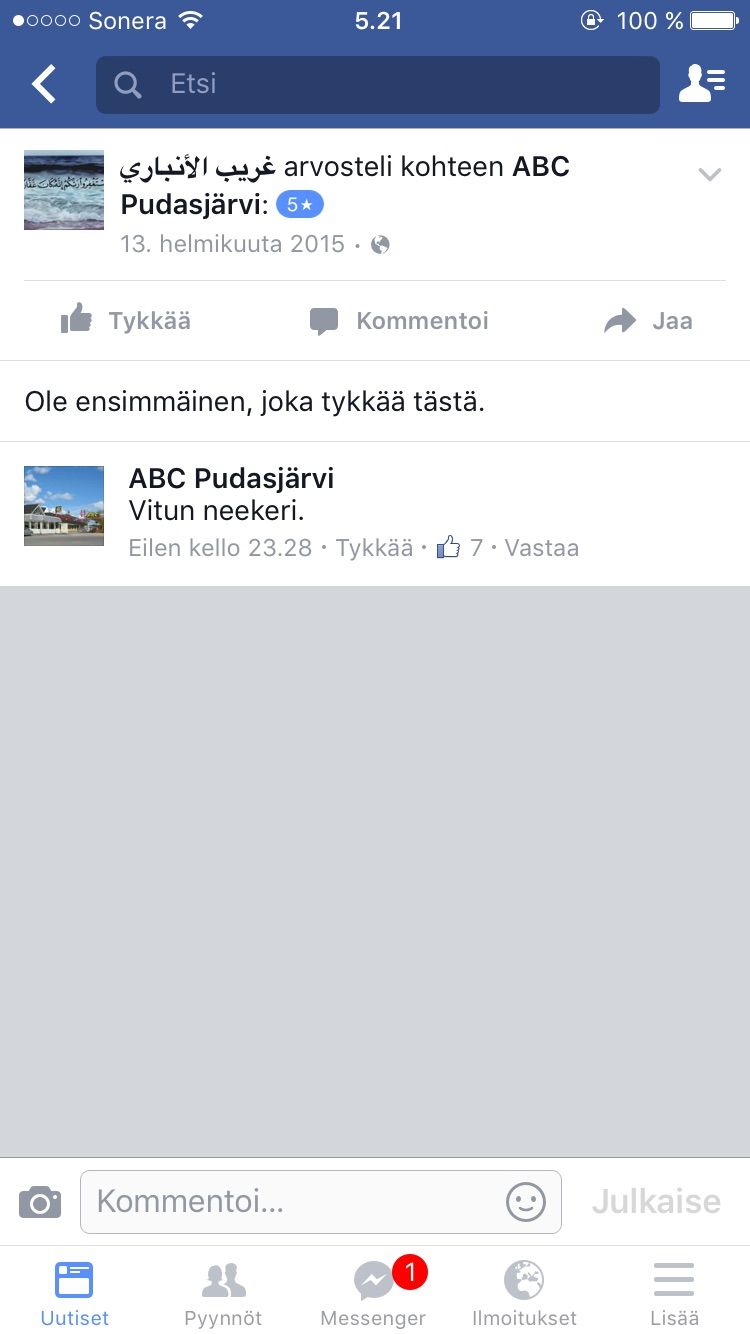The height and width of the screenshot is (1334, 750).
Task: Open the Etsi search field
Action: pos(378,84)
